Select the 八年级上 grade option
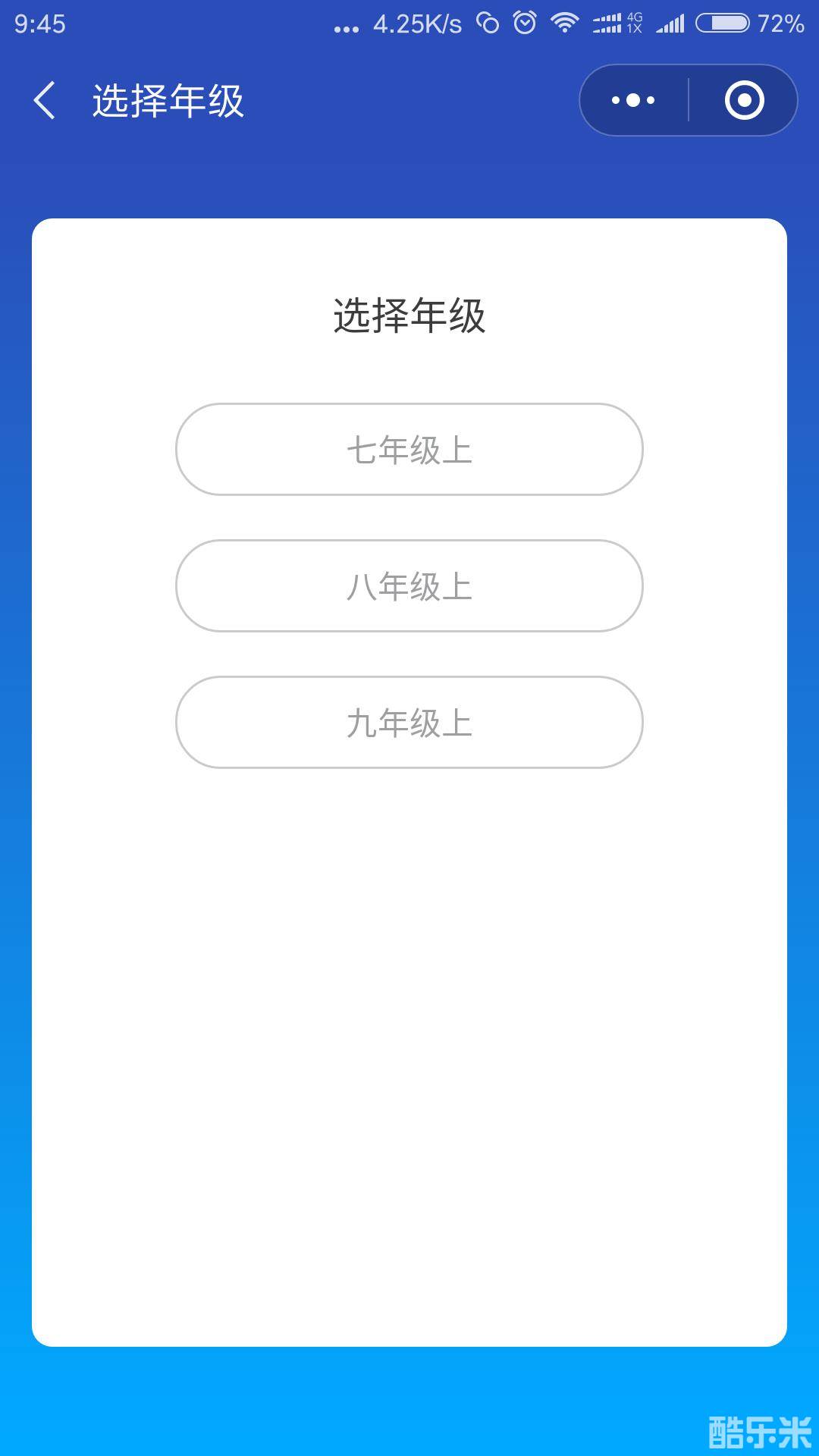The width and height of the screenshot is (819, 1456). coord(409,586)
